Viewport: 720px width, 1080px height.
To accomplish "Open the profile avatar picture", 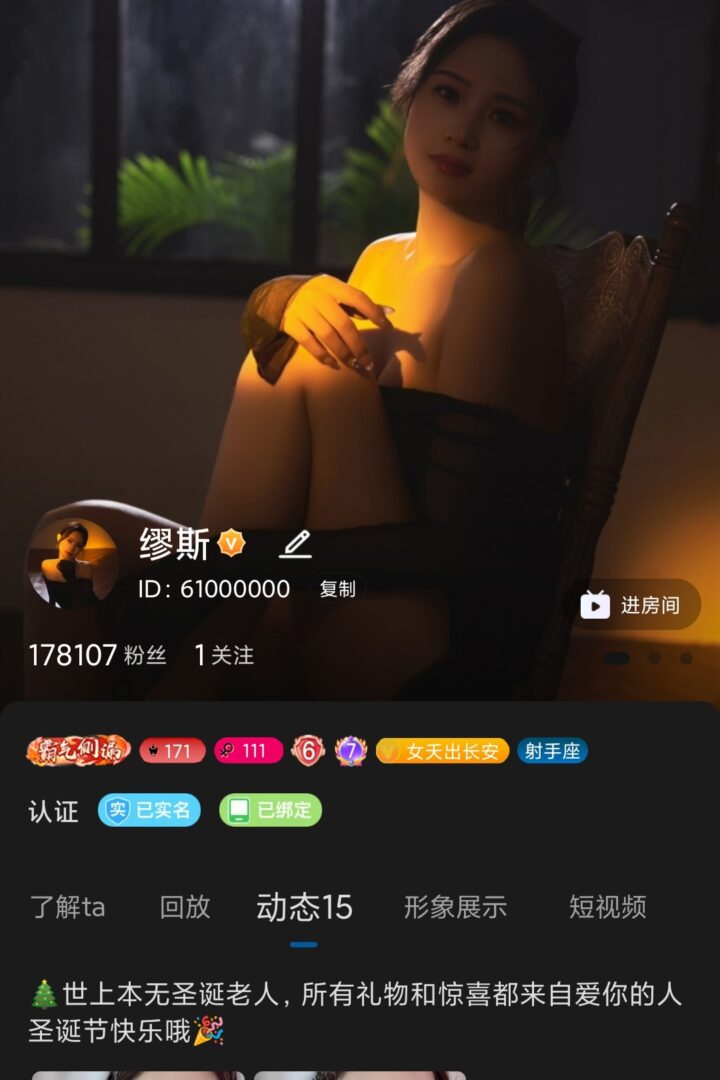I will tap(72, 564).
